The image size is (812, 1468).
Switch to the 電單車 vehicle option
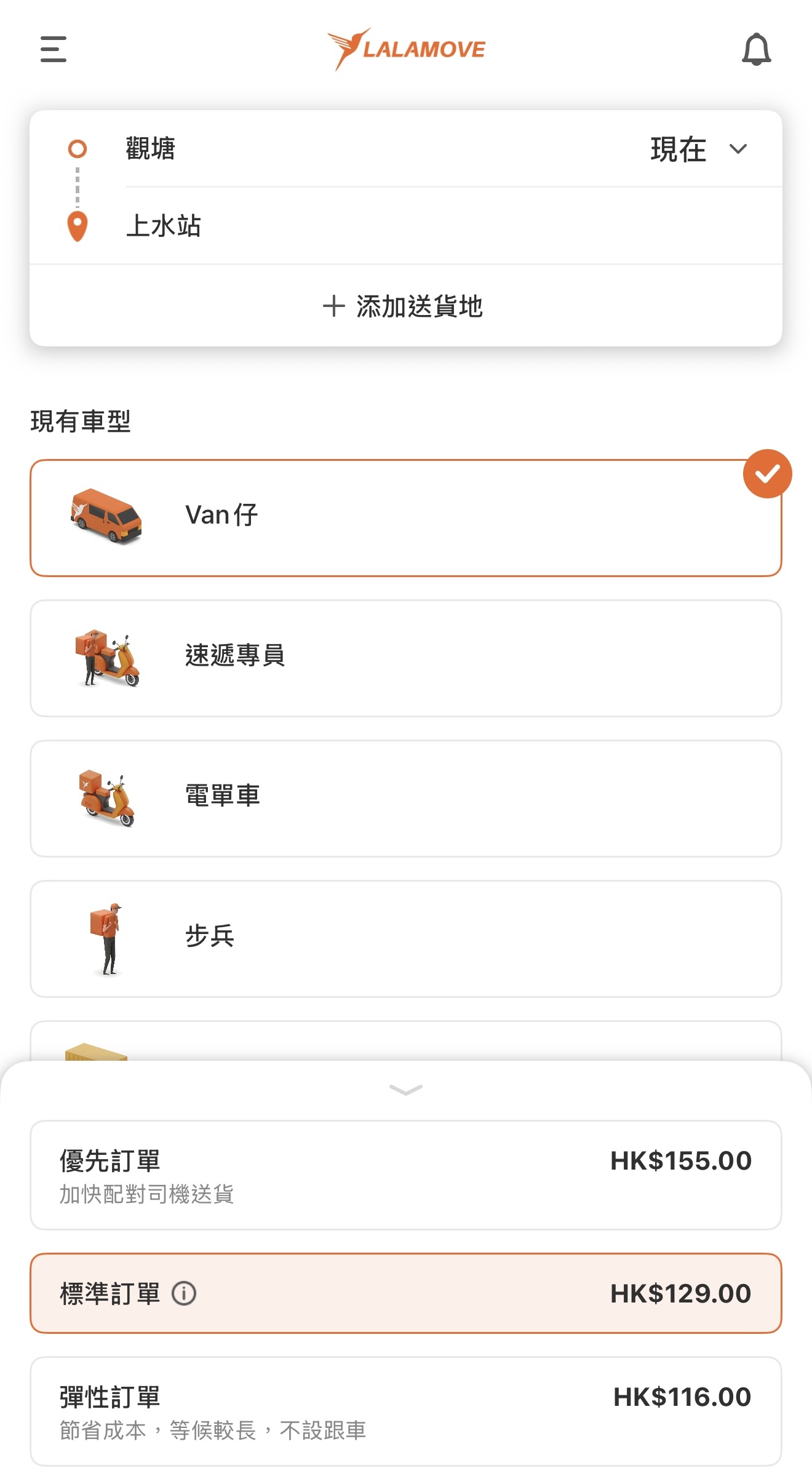406,797
